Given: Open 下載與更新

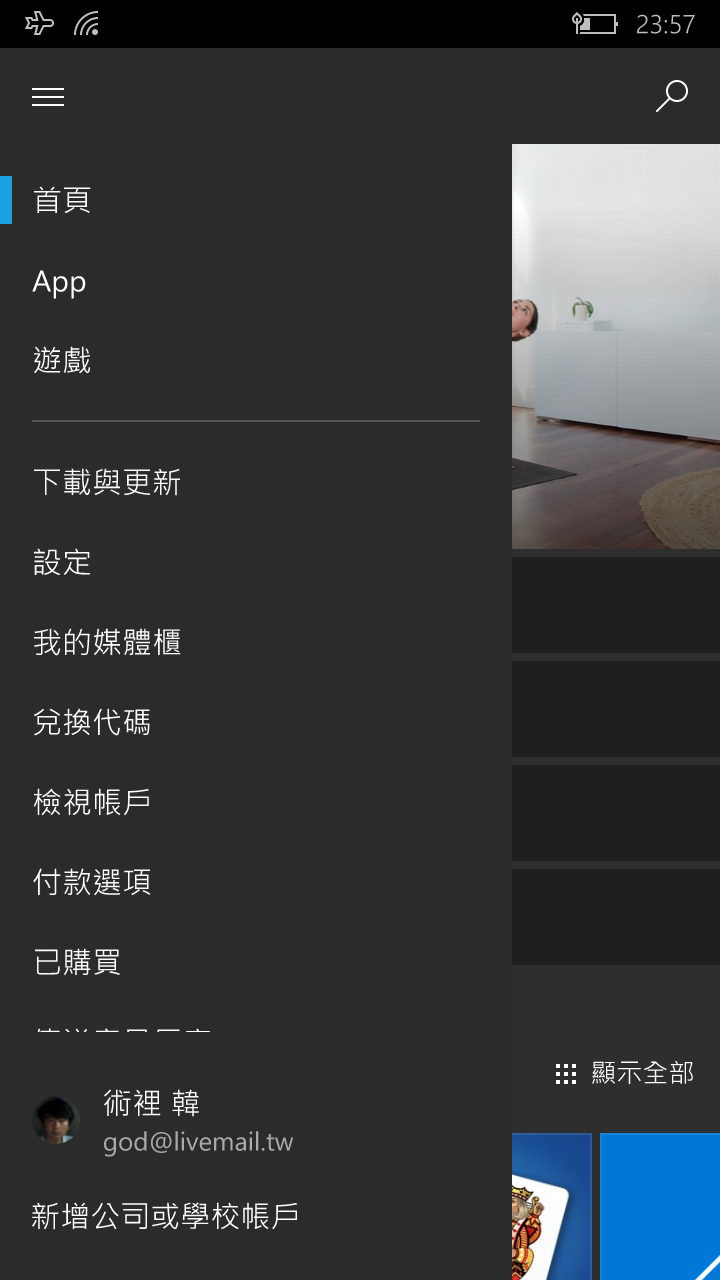Looking at the screenshot, I should click(256, 482).
